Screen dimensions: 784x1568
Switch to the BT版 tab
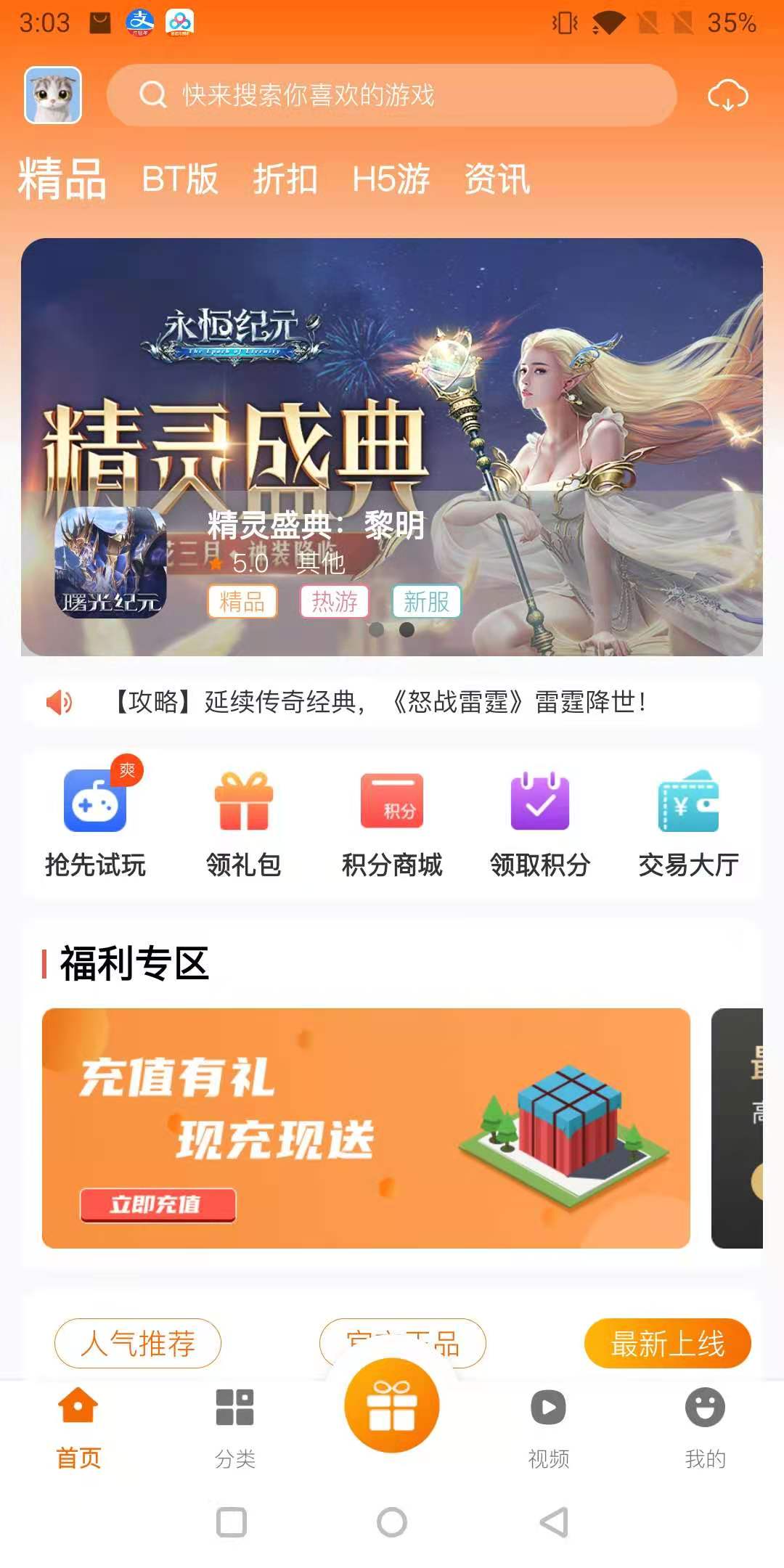tap(180, 179)
